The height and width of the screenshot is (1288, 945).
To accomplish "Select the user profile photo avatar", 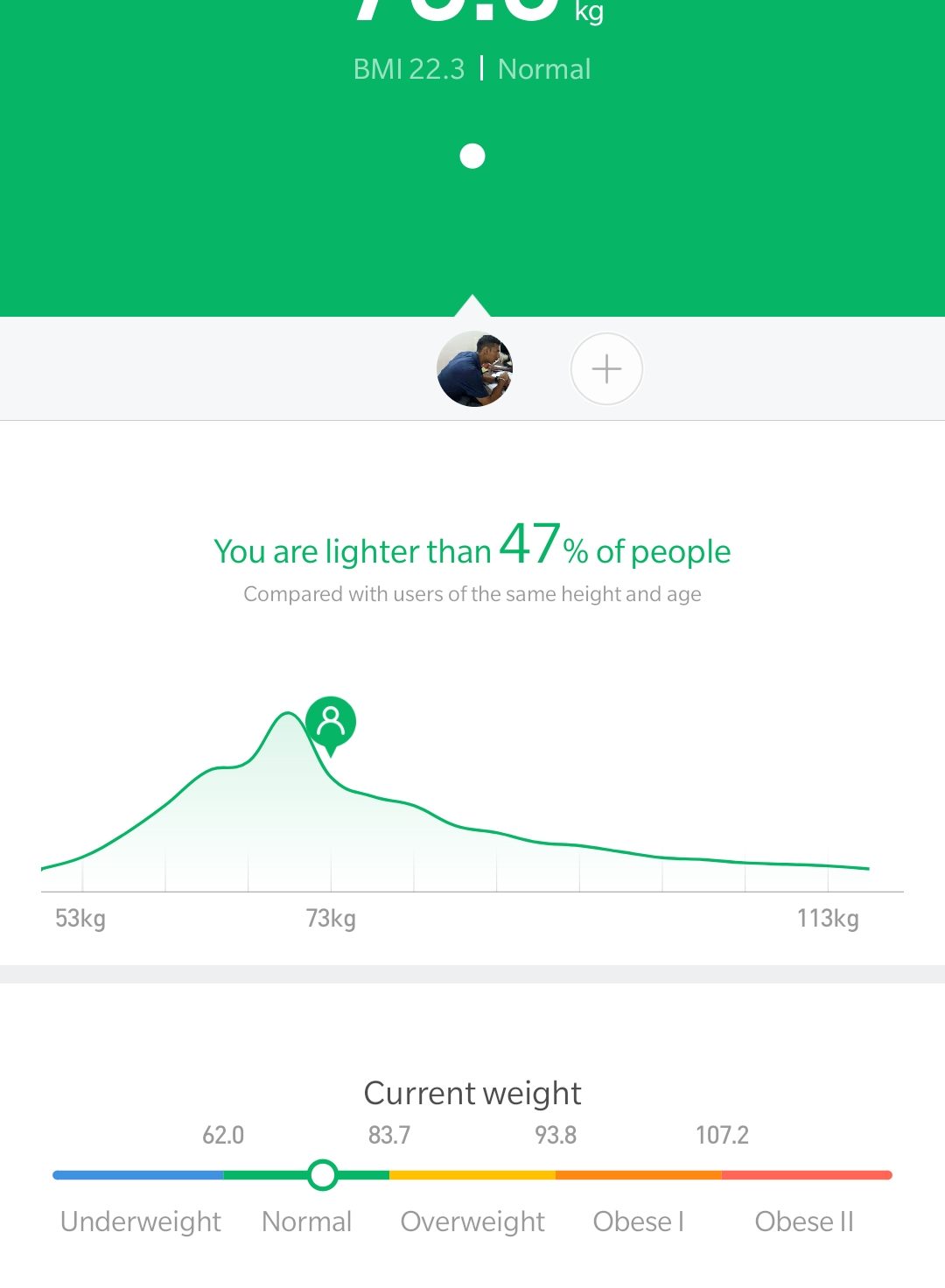I will tap(474, 369).
